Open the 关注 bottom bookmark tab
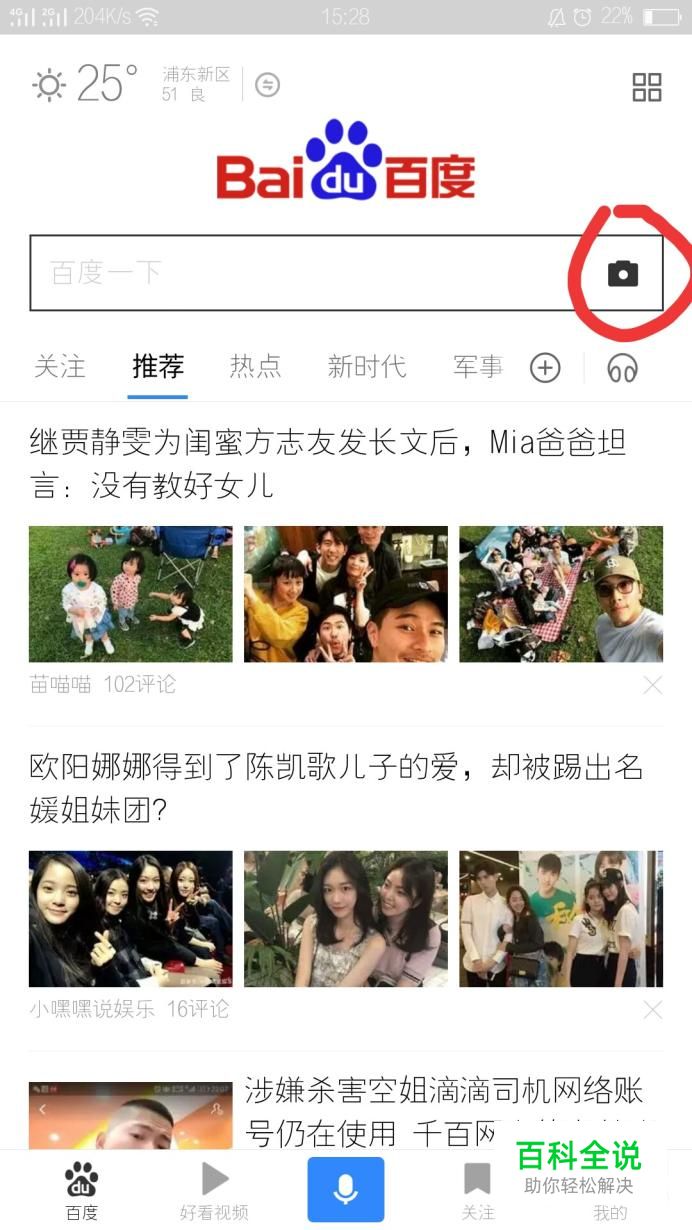The width and height of the screenshot is (692, 1230). coord(477,1192)
